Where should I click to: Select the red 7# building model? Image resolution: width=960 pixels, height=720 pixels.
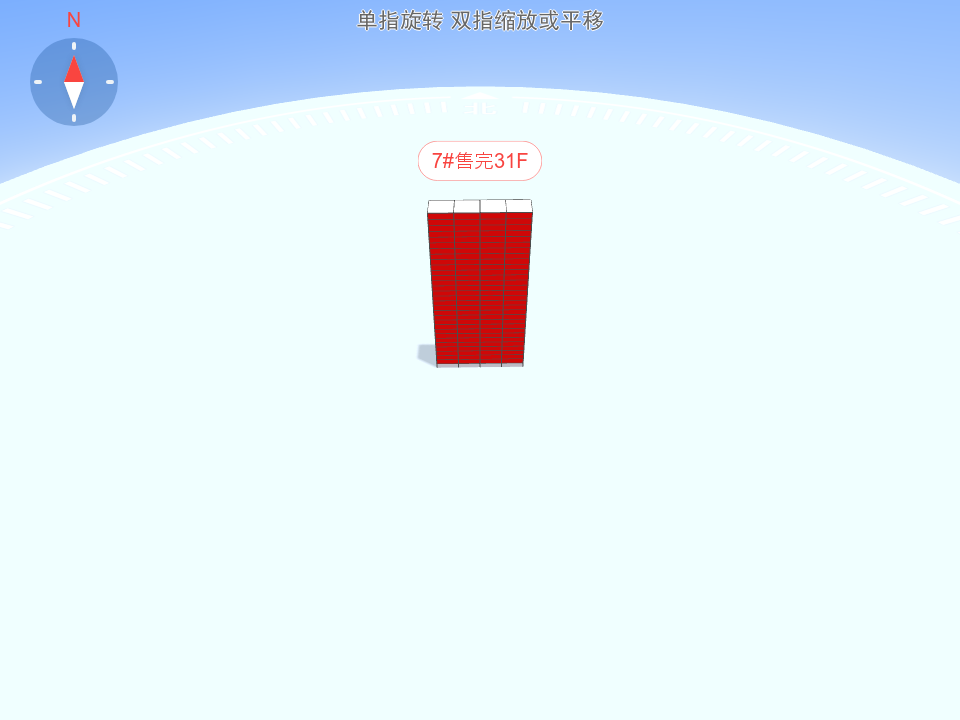tap(480, 285)
